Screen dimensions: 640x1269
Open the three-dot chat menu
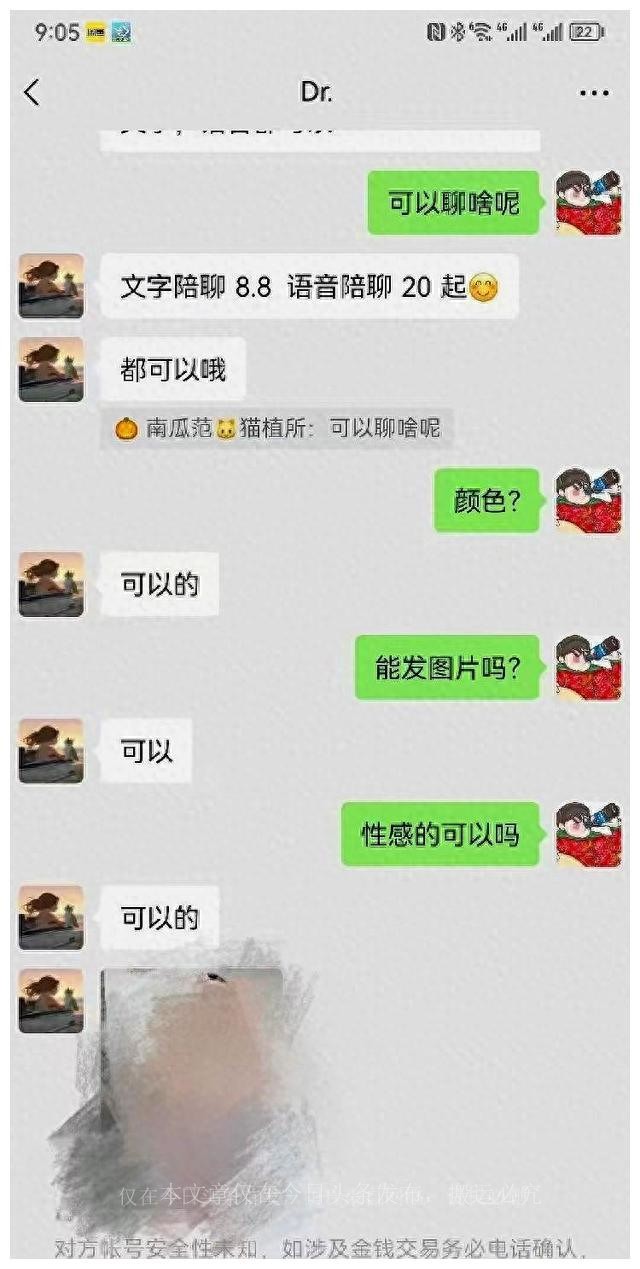pyautogui.click(x=594, y=92)
